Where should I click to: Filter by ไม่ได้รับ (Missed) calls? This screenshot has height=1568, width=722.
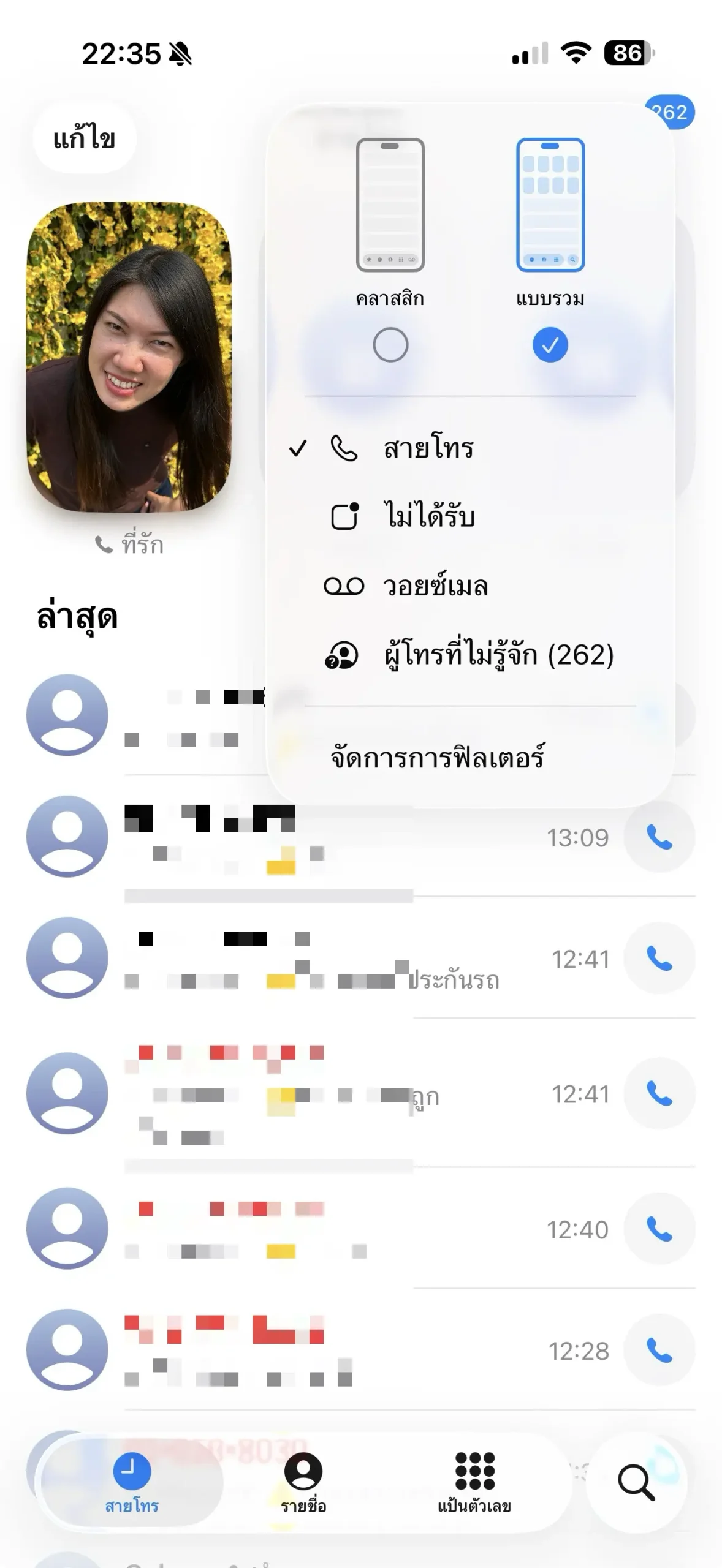click(x=428, y=516)
